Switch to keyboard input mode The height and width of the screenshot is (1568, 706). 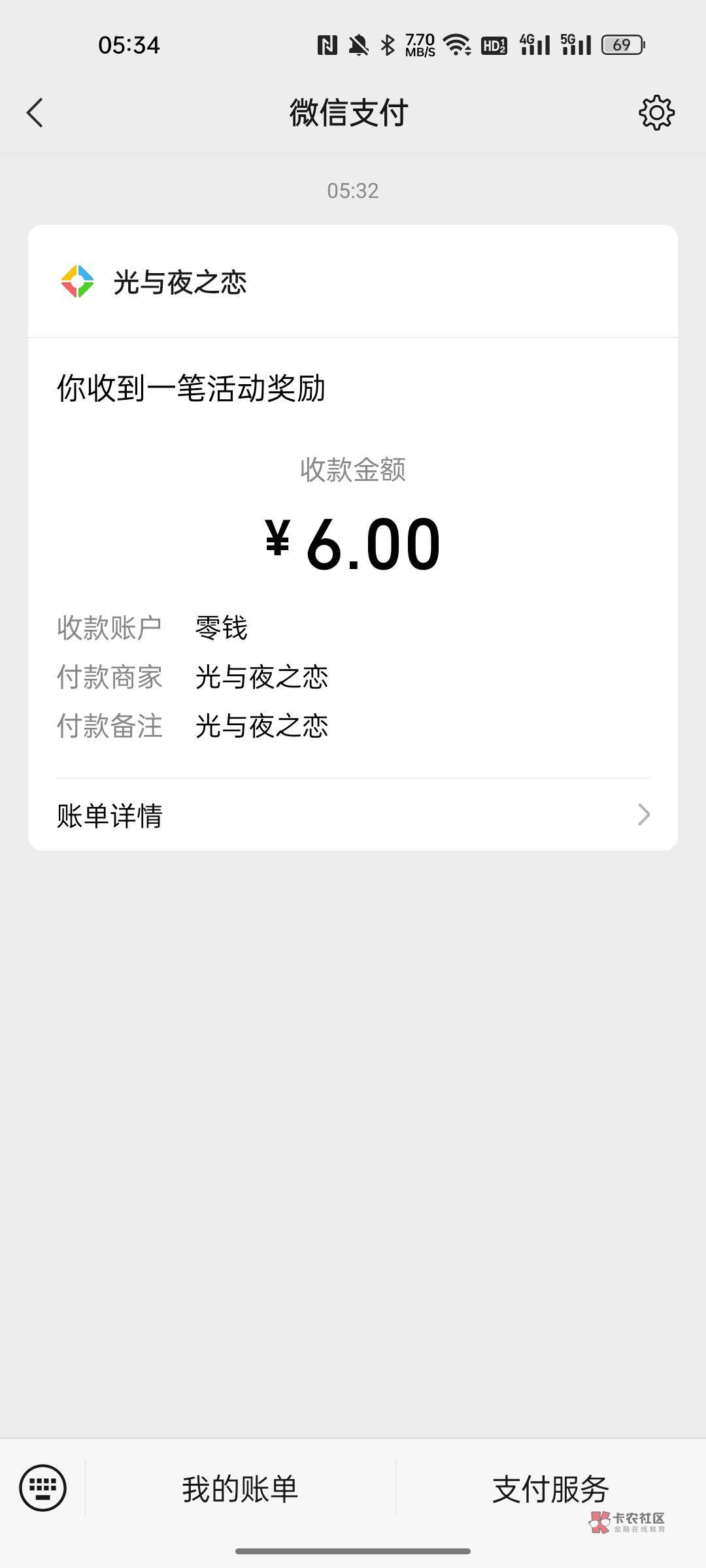click(43, 1488)
